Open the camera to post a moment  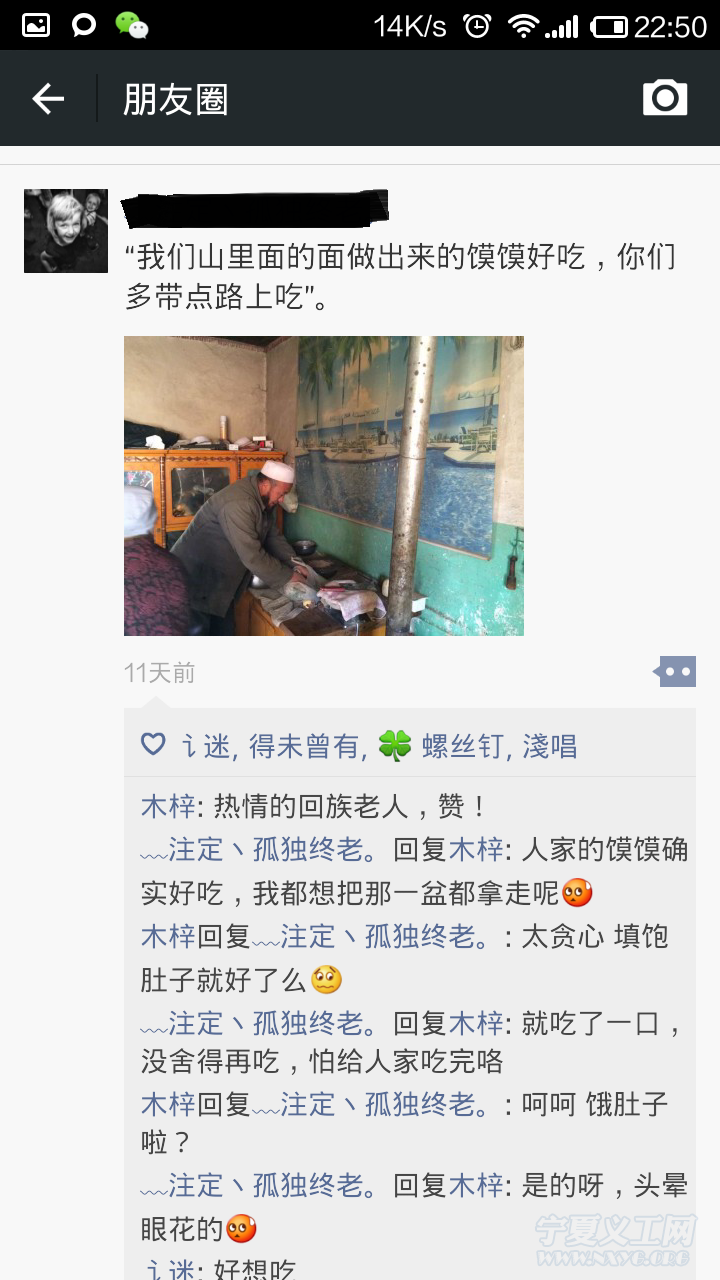[x=665, y=98]
